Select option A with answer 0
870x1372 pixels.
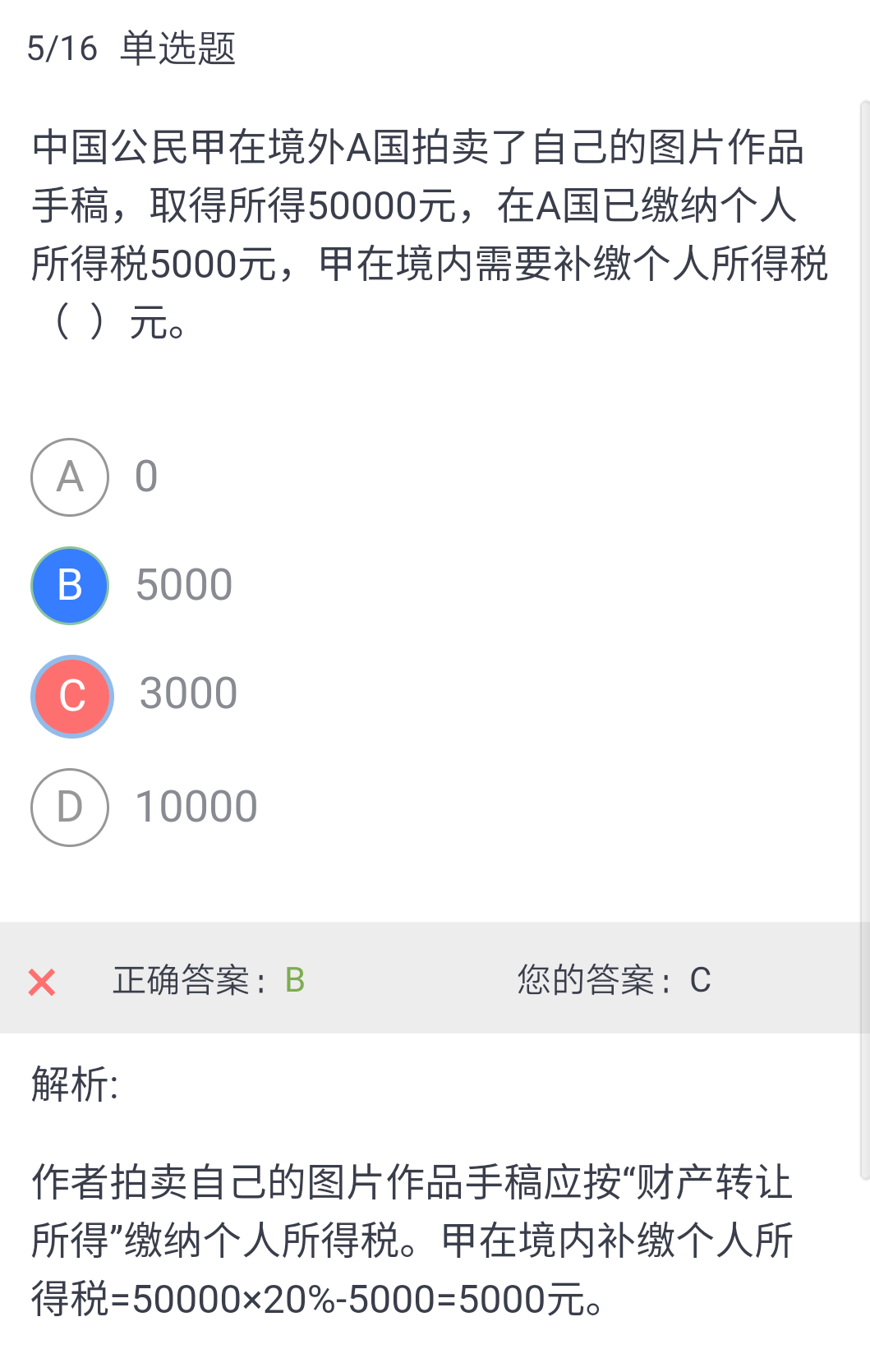click(x=70, y=477)
